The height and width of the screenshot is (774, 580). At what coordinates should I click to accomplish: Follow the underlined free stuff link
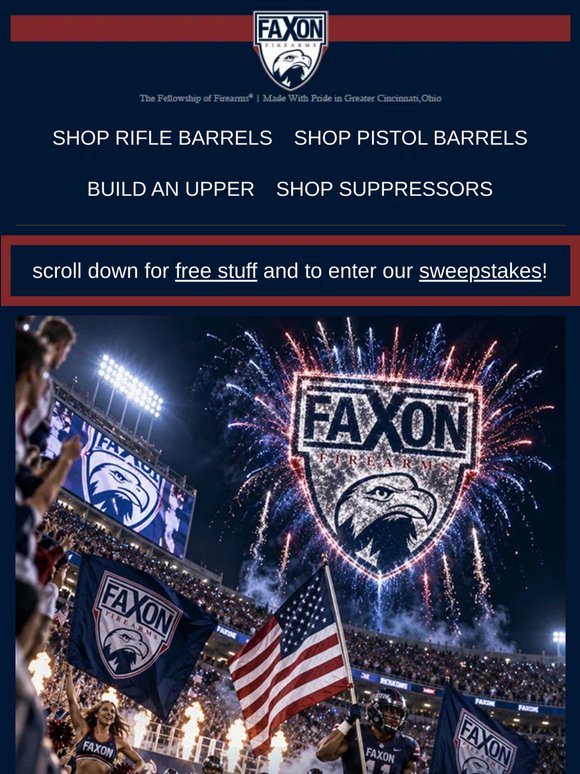pyautogui.click(x=216, y=271)
